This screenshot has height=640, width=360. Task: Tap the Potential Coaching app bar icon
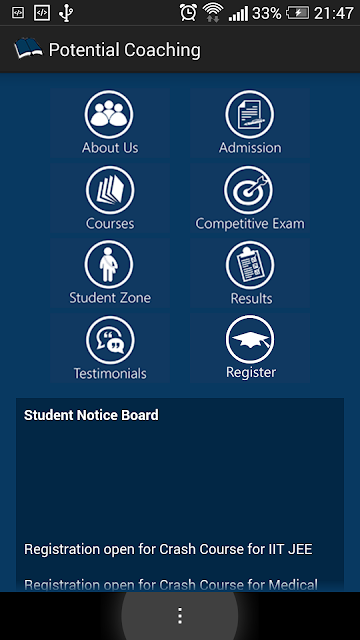tap(28, 49)
